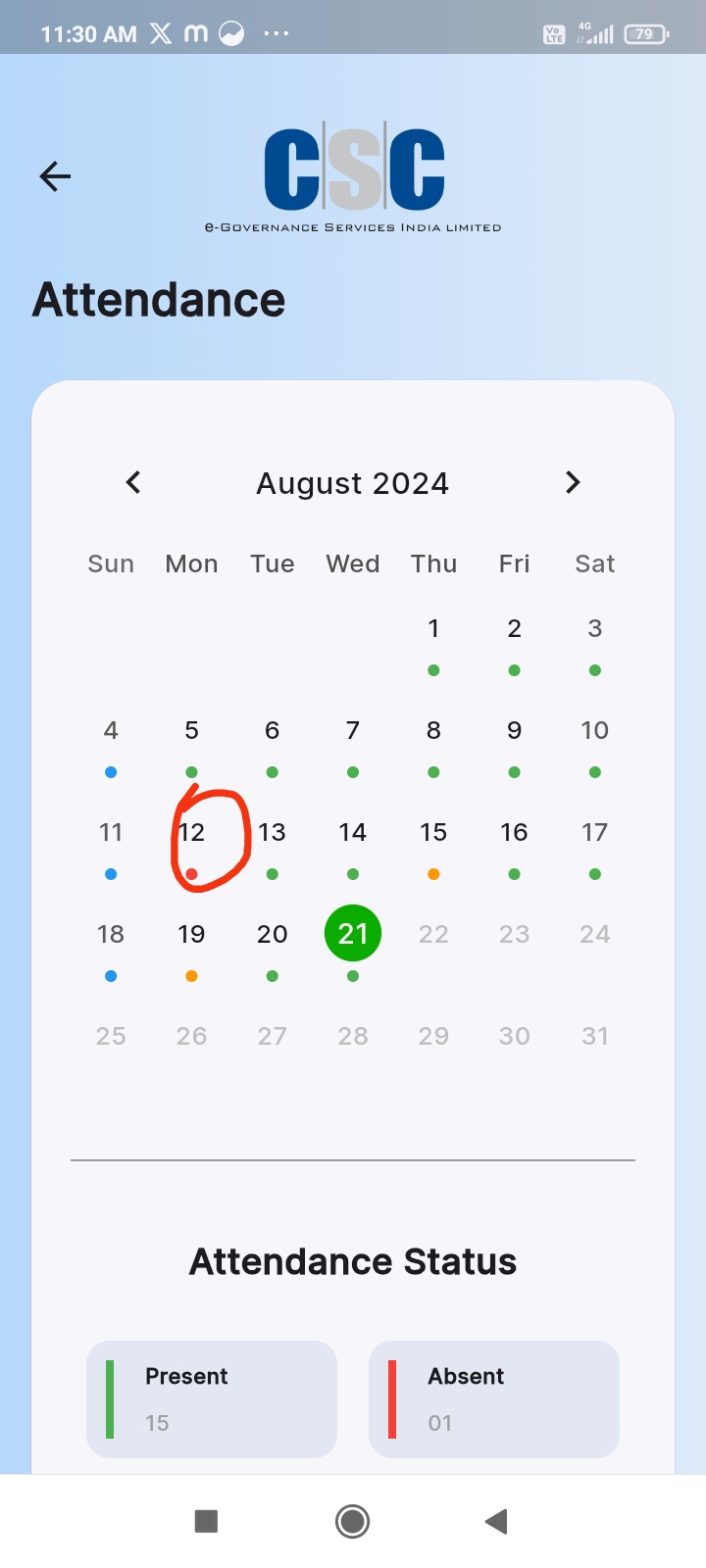
Task: Go to the previous month
Action: point(133,482)
